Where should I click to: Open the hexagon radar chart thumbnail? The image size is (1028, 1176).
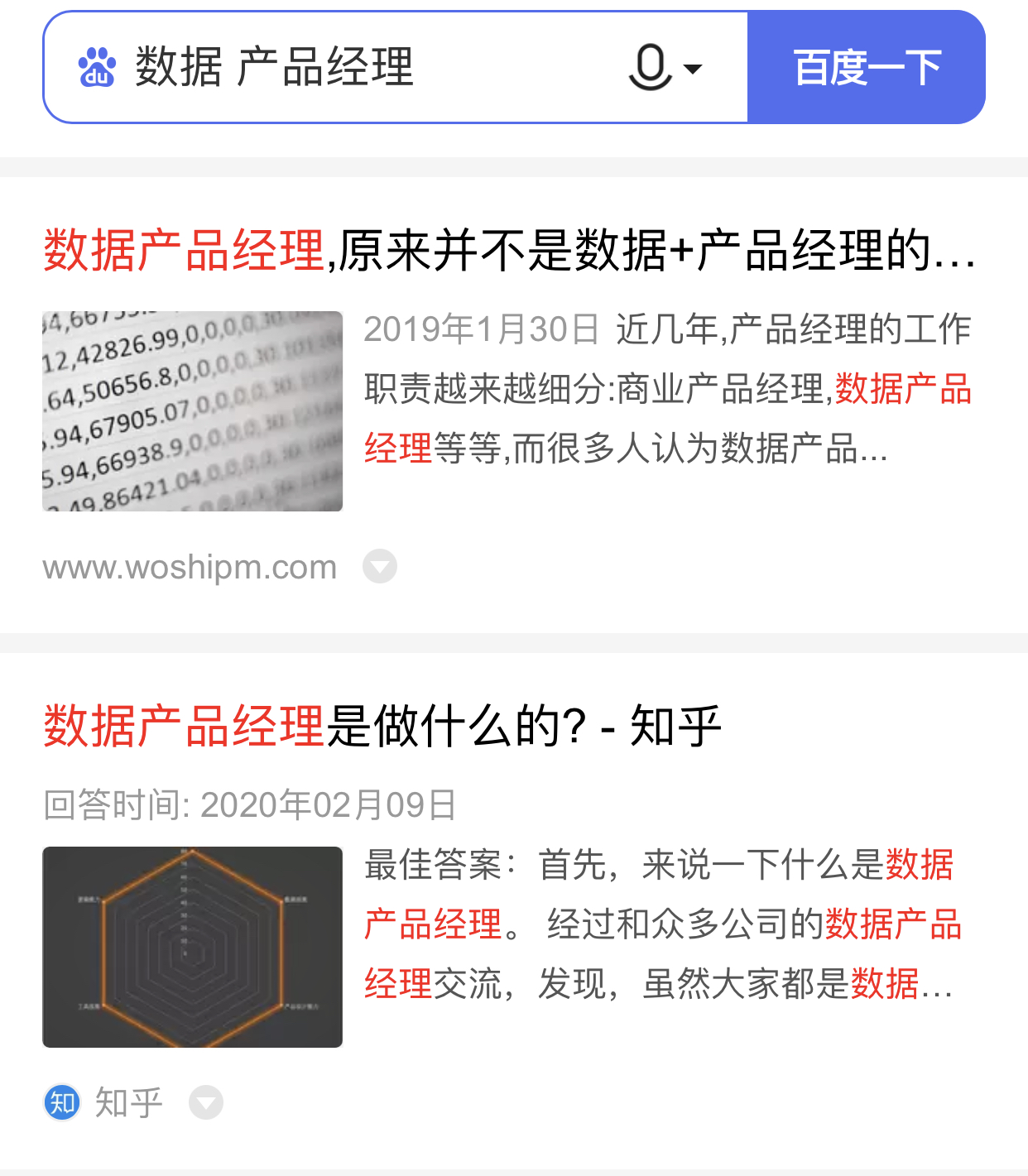192,948
